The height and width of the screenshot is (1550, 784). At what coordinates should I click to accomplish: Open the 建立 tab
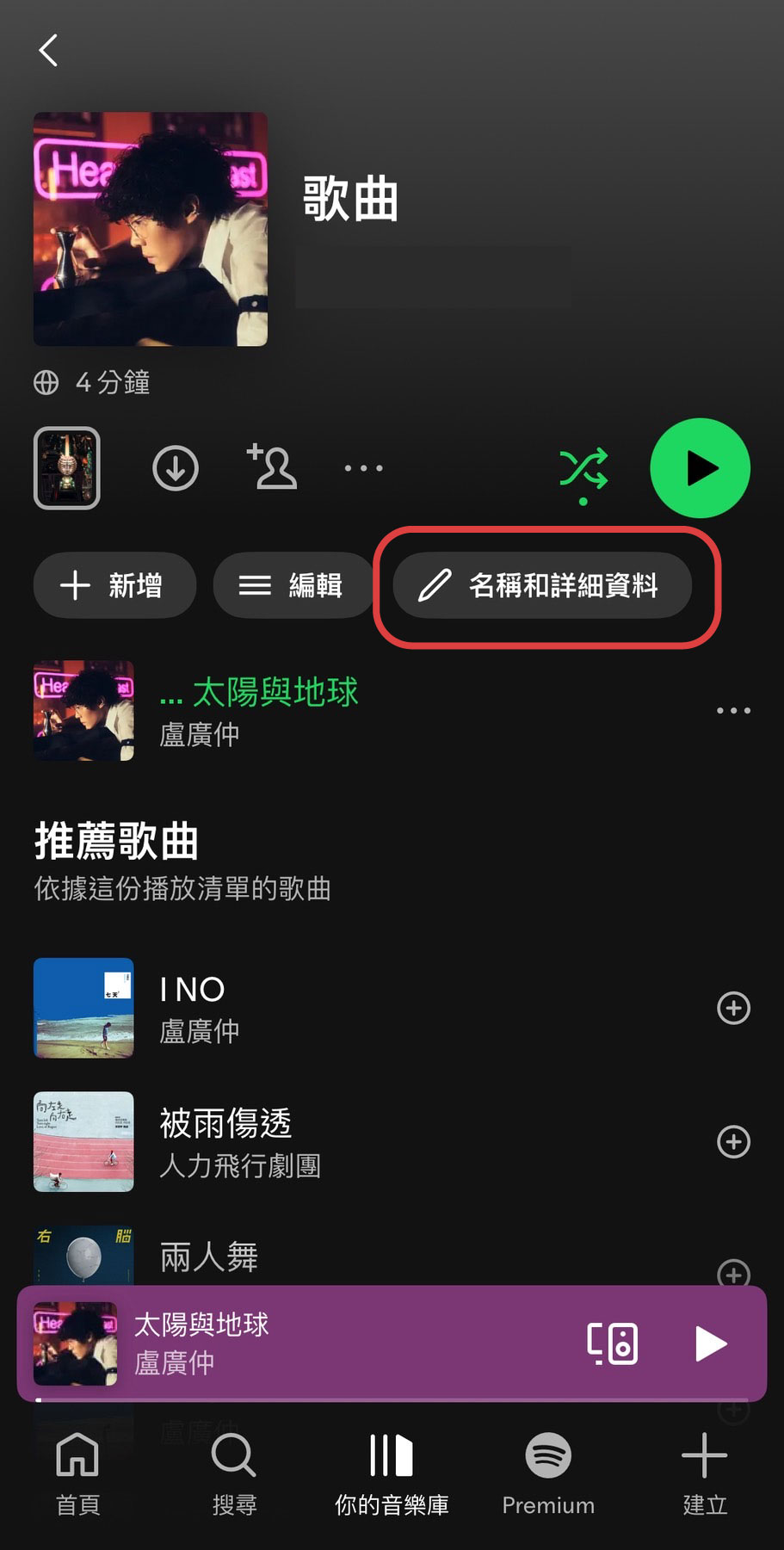[705, 1475]
